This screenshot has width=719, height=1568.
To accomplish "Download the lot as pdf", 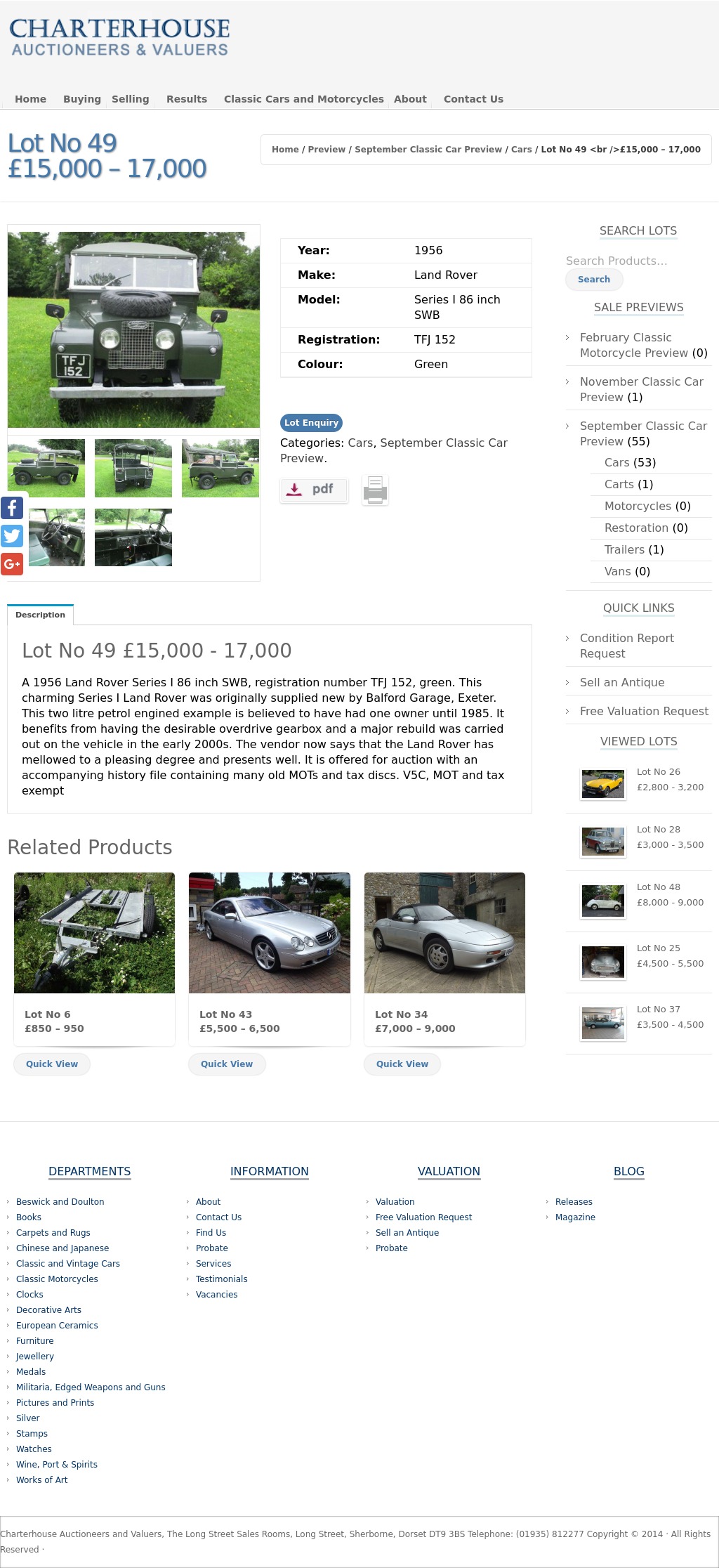I will 314,490.
